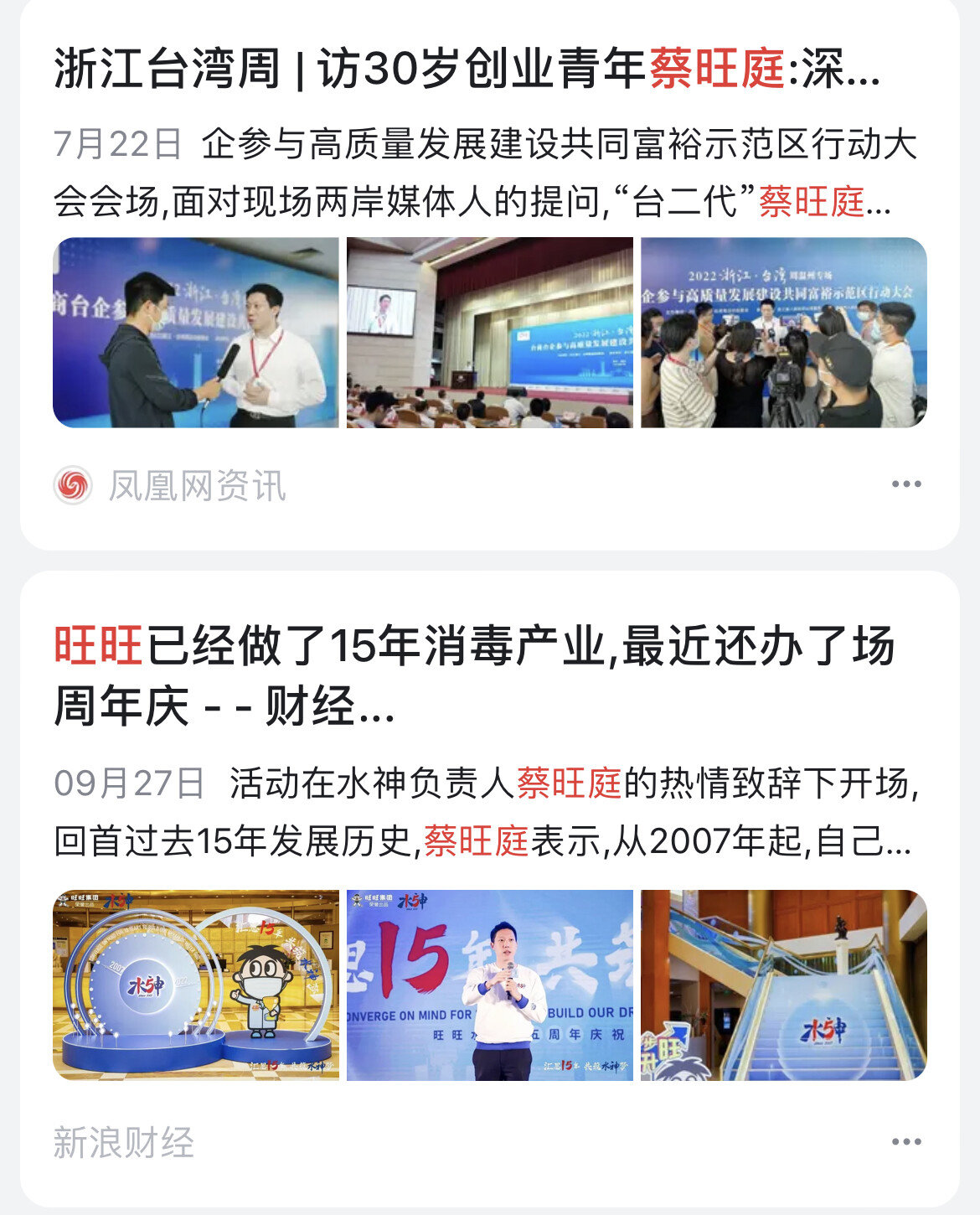The image size is (980, 1215).
Task: Open more options for the 新浪财经 result
Action: [906, 1141]
